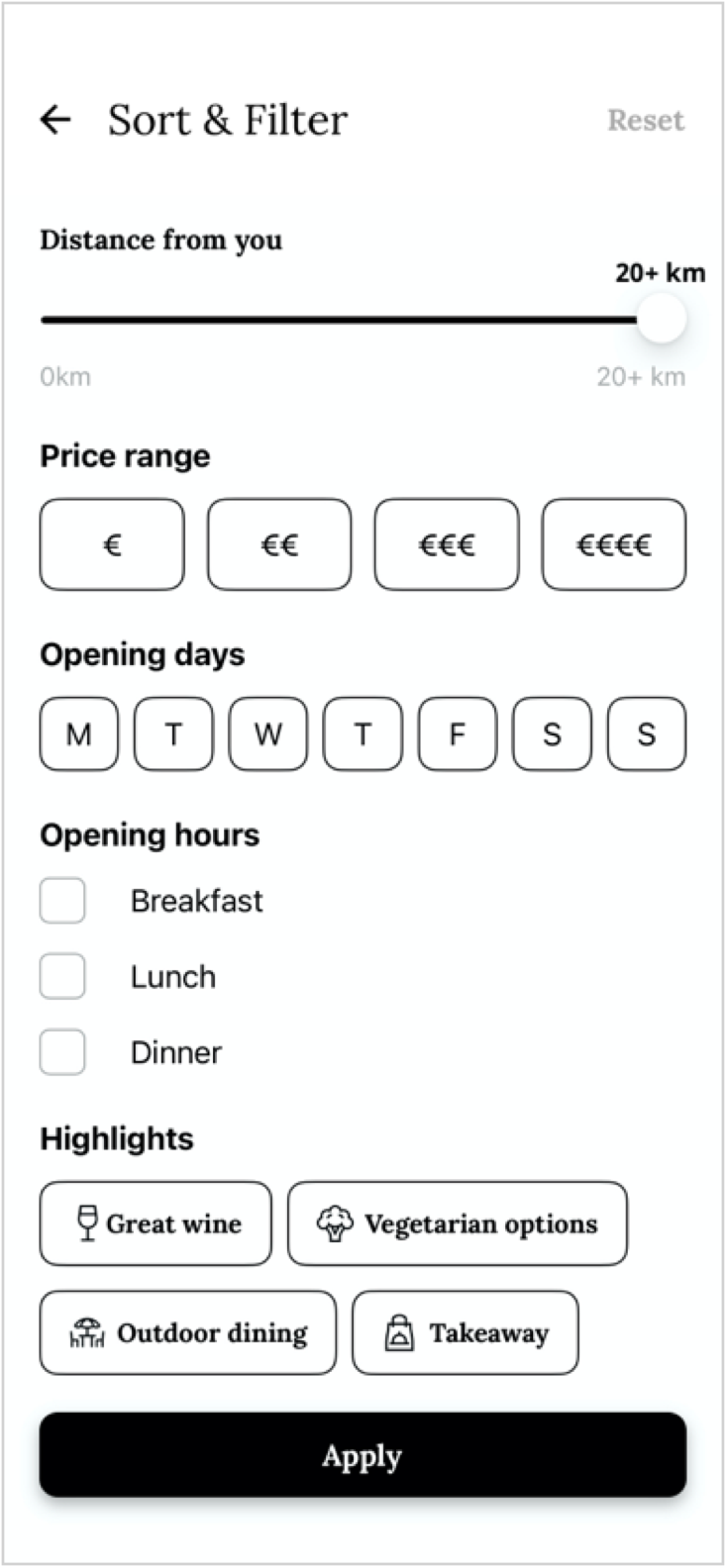Select the Outdoor dining highlight
Viewport: 725px width, 1568px height.
[188, 1332]
